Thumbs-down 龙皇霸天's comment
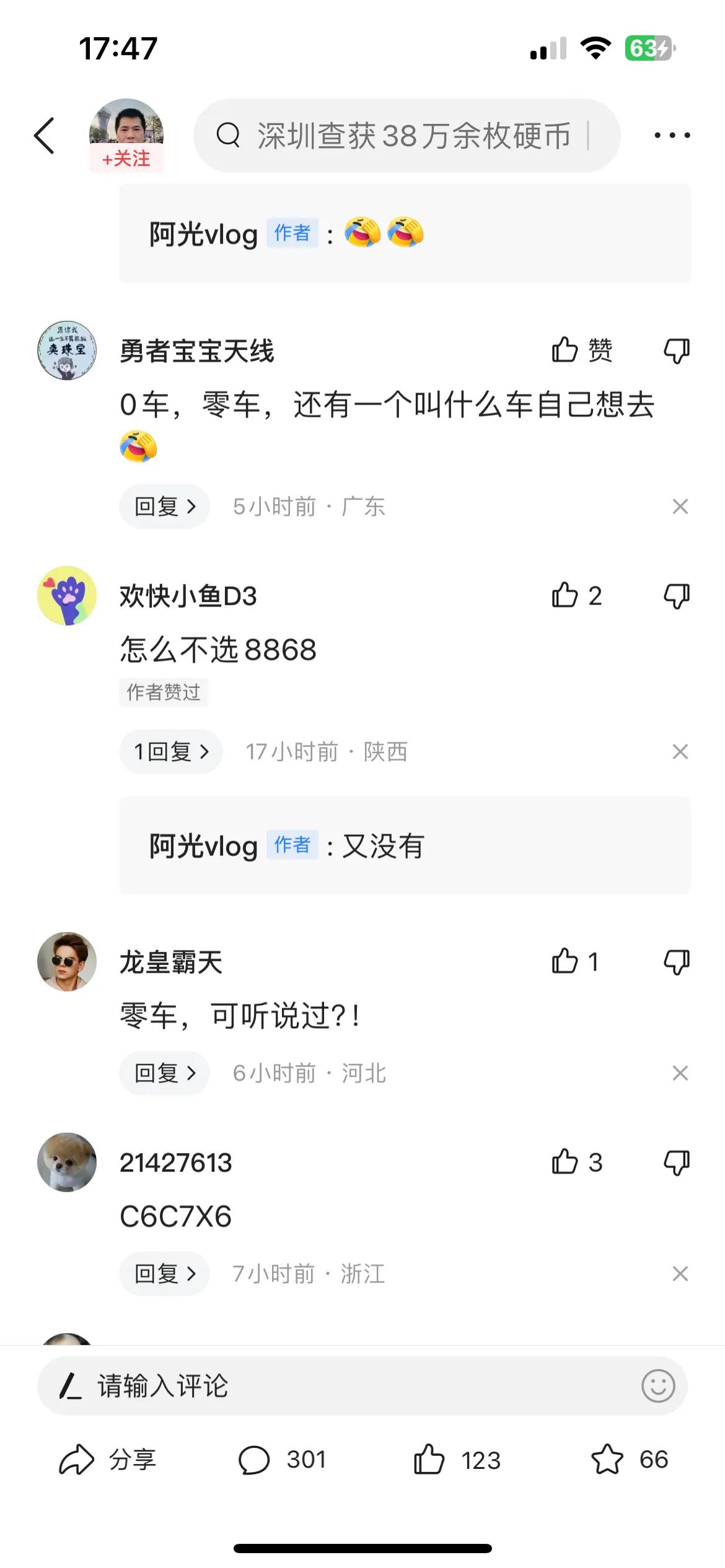 [x=675, y=962]
